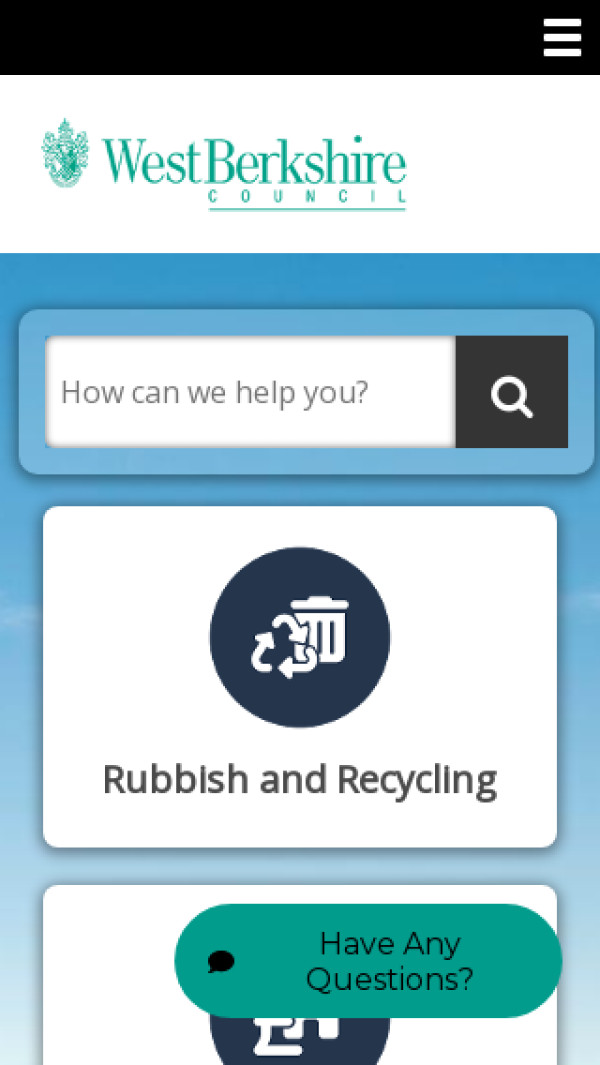Open the hamburger menu
The width and height of the screenshot is (600, 1065).
(562, 38)
